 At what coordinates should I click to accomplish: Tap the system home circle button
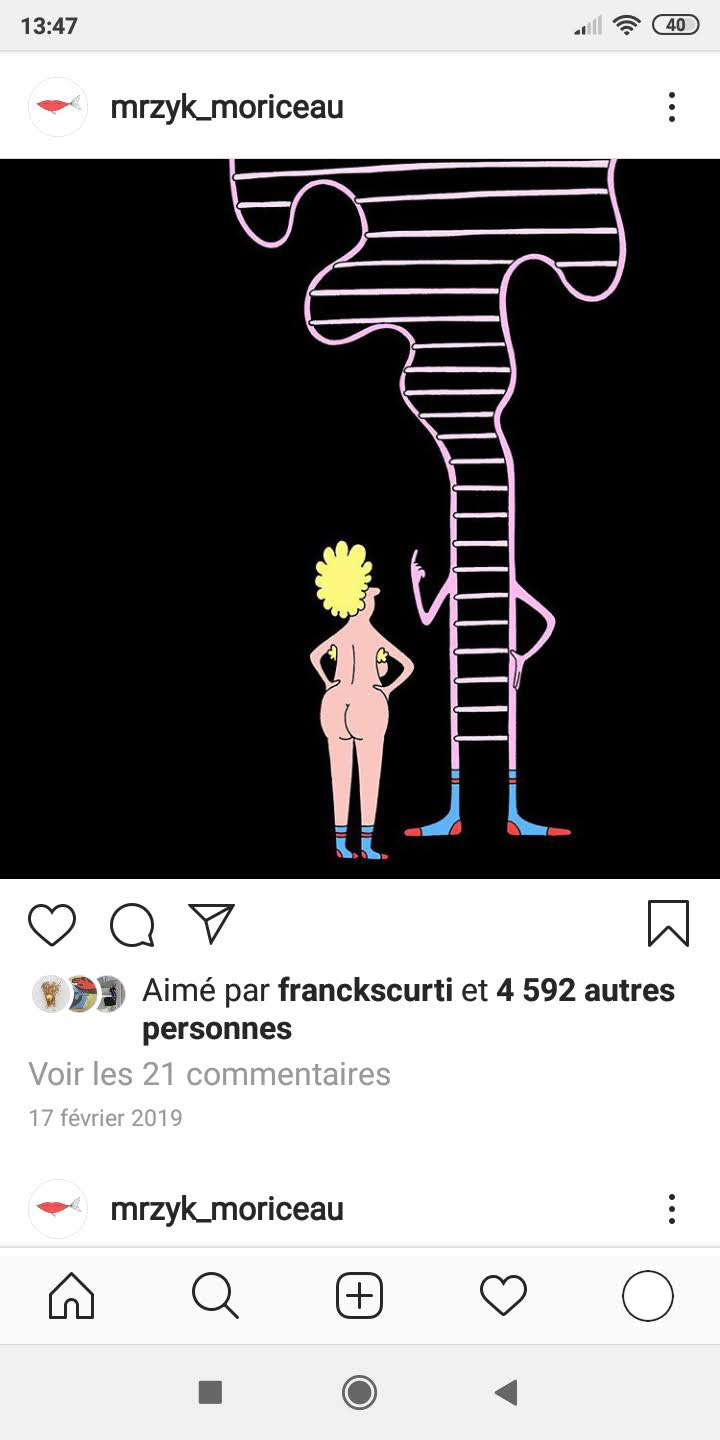(x=359, y=1392)
